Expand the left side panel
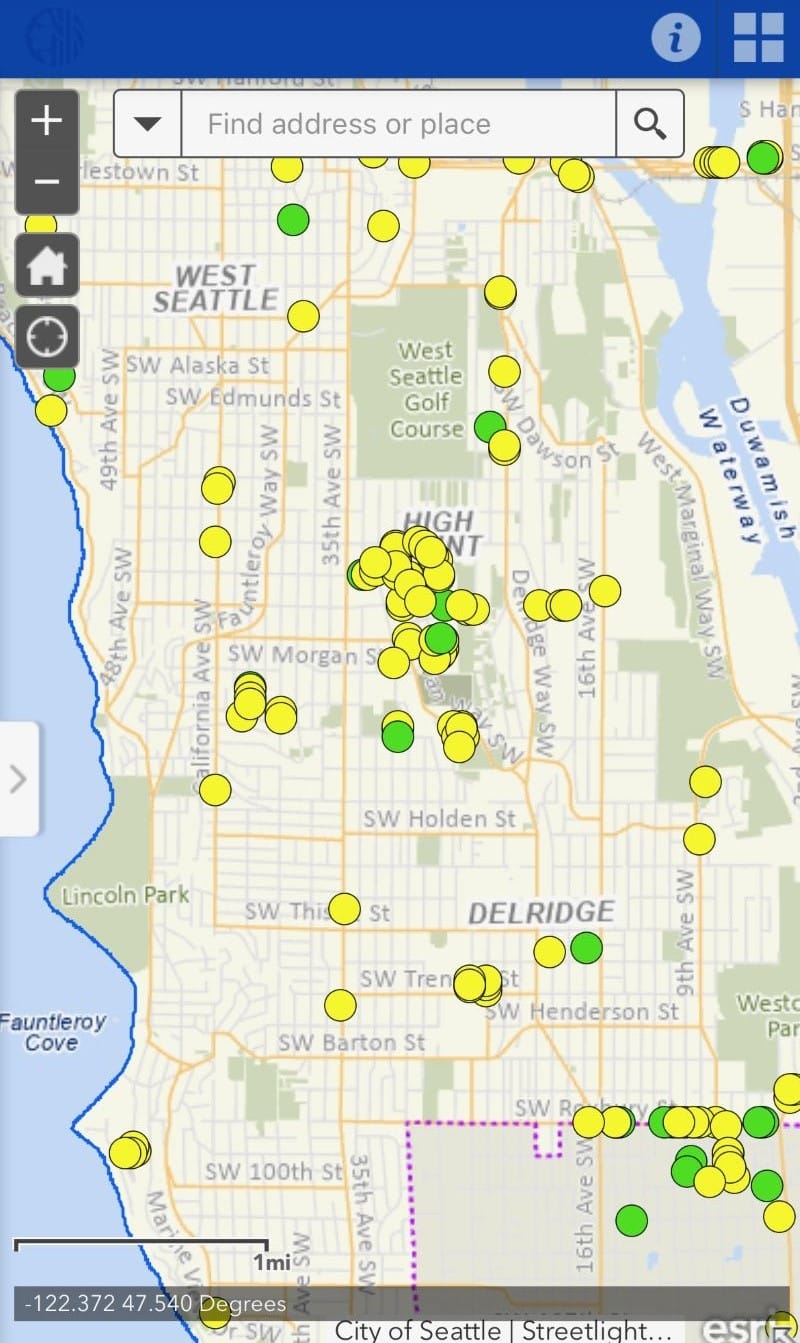 (x=18, y=778)
